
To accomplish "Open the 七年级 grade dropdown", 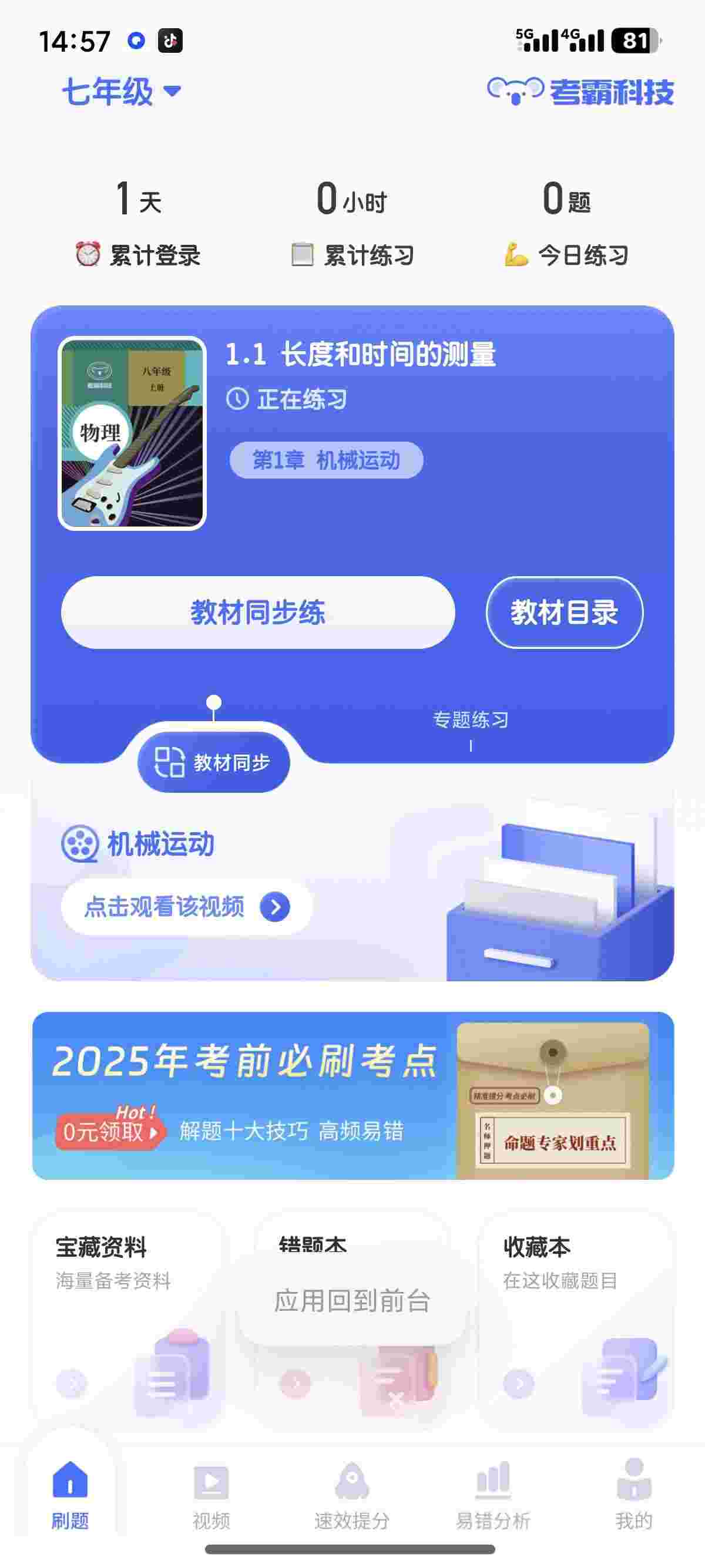I will [x=121, y=92].
